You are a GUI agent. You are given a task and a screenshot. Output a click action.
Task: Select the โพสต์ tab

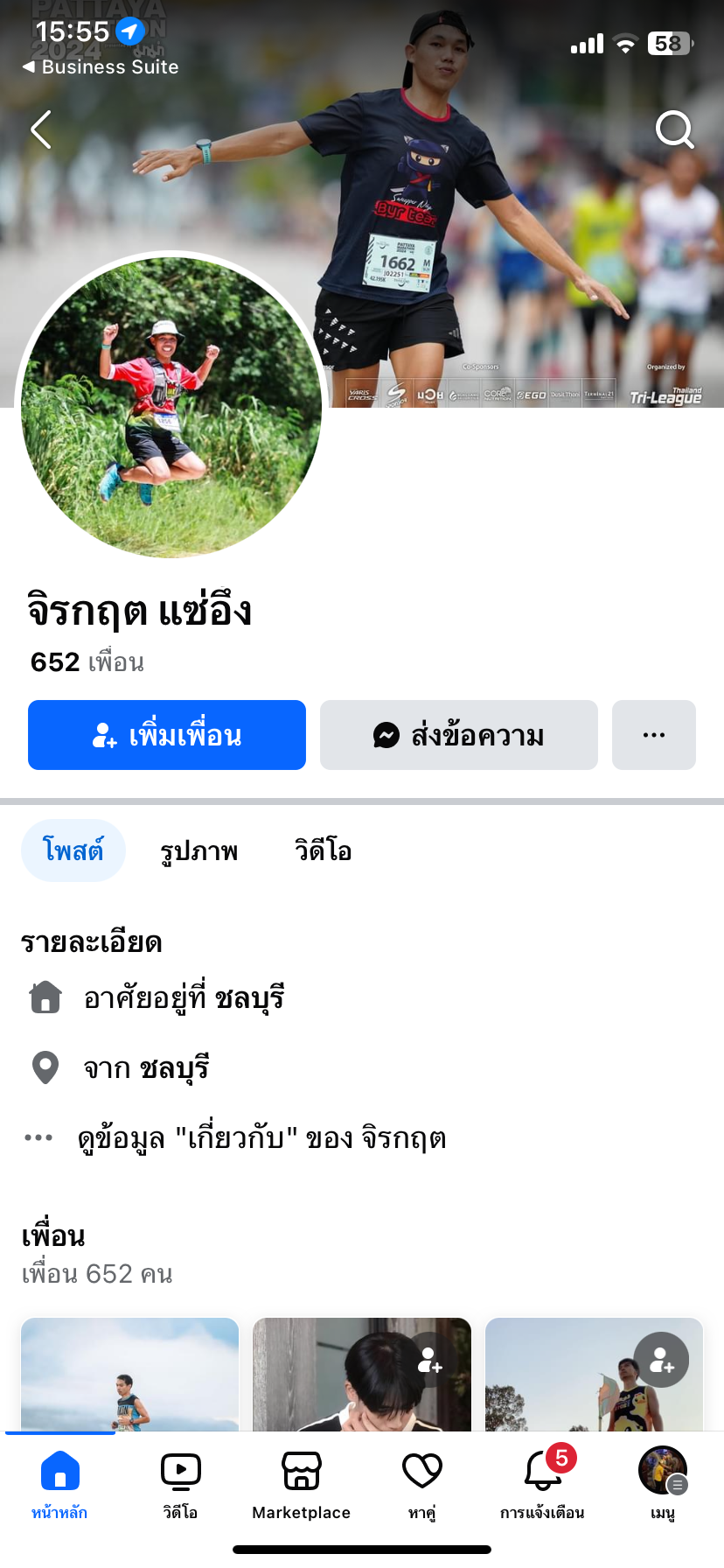click(x=73, y=850)
